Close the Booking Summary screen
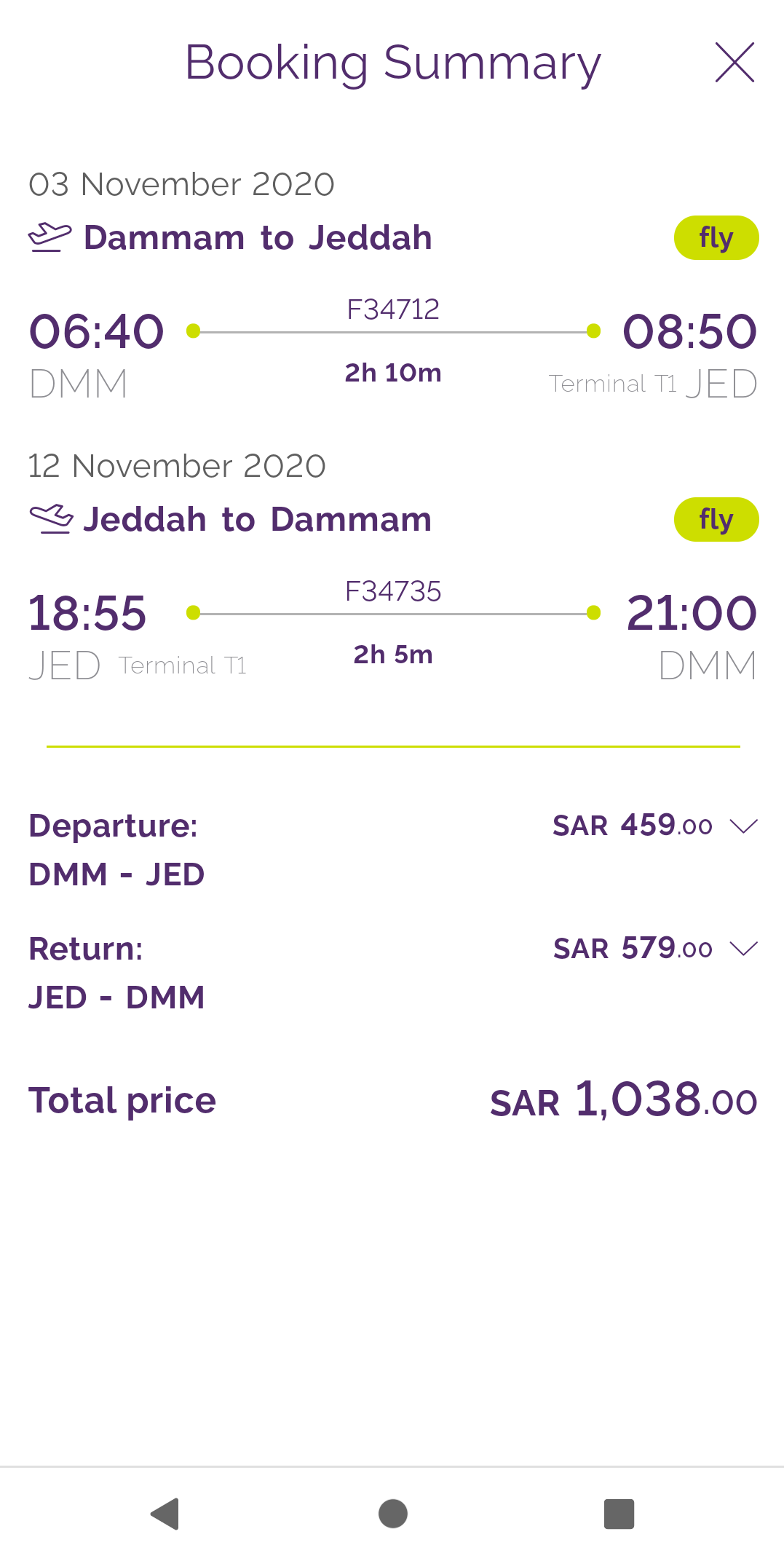This screenshot has width=784, height=1561. (x=734, y=62)
